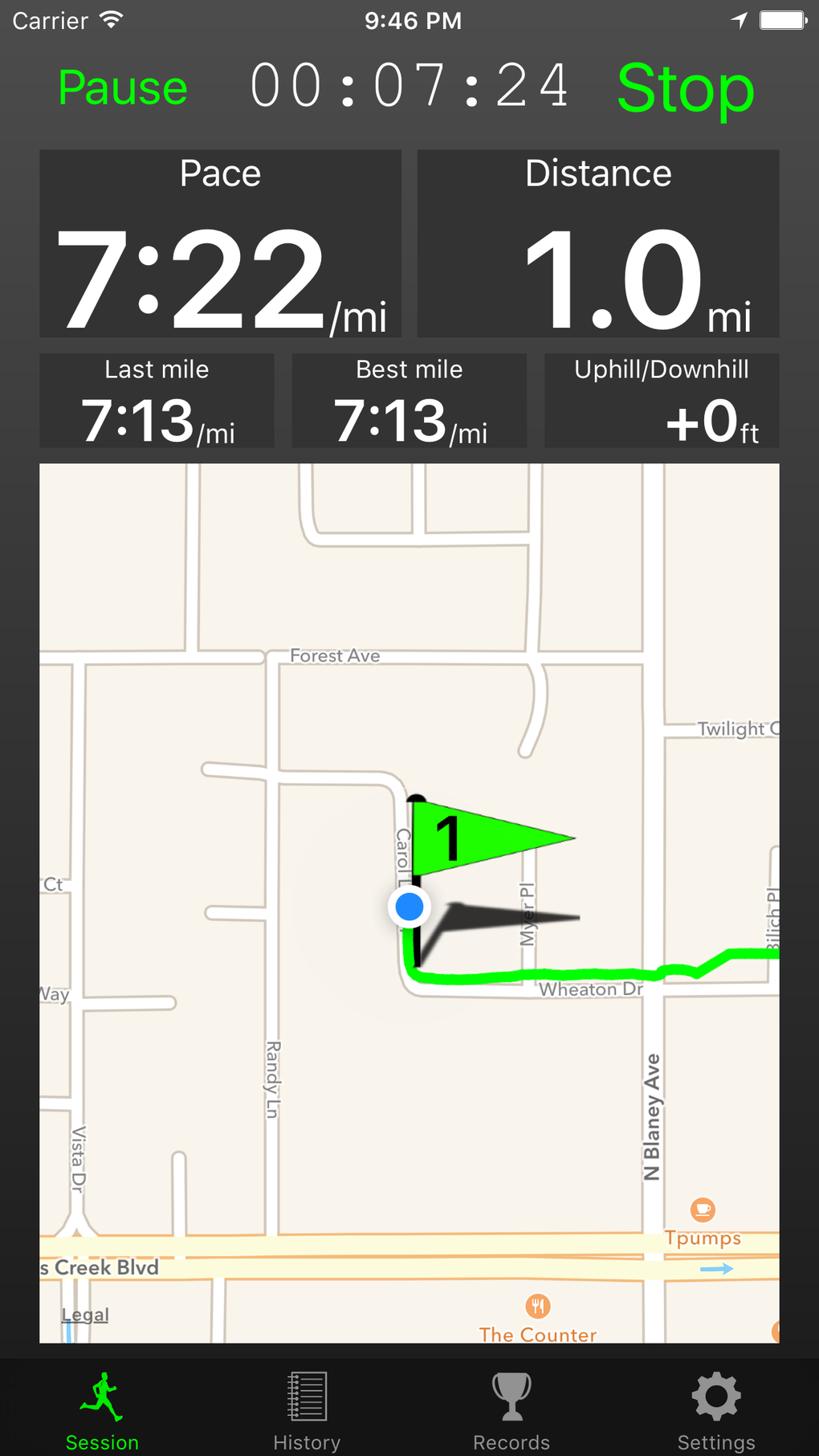Screen dimensions: 819x1456
Task: Tap the Distance panel showing 1.0 mi
Action: coord(598,245)
